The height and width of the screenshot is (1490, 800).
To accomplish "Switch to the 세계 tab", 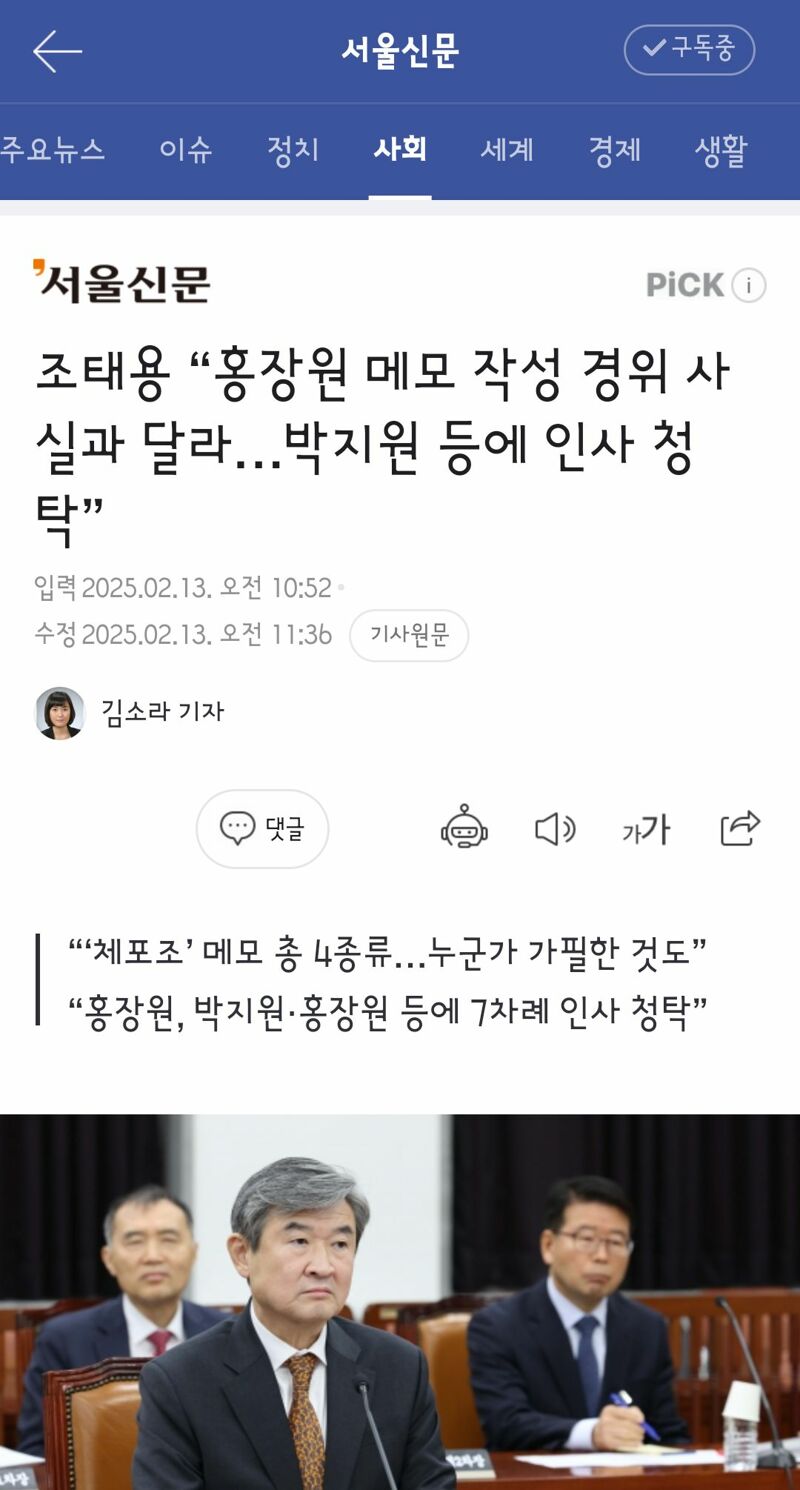I will coord(507,150).
